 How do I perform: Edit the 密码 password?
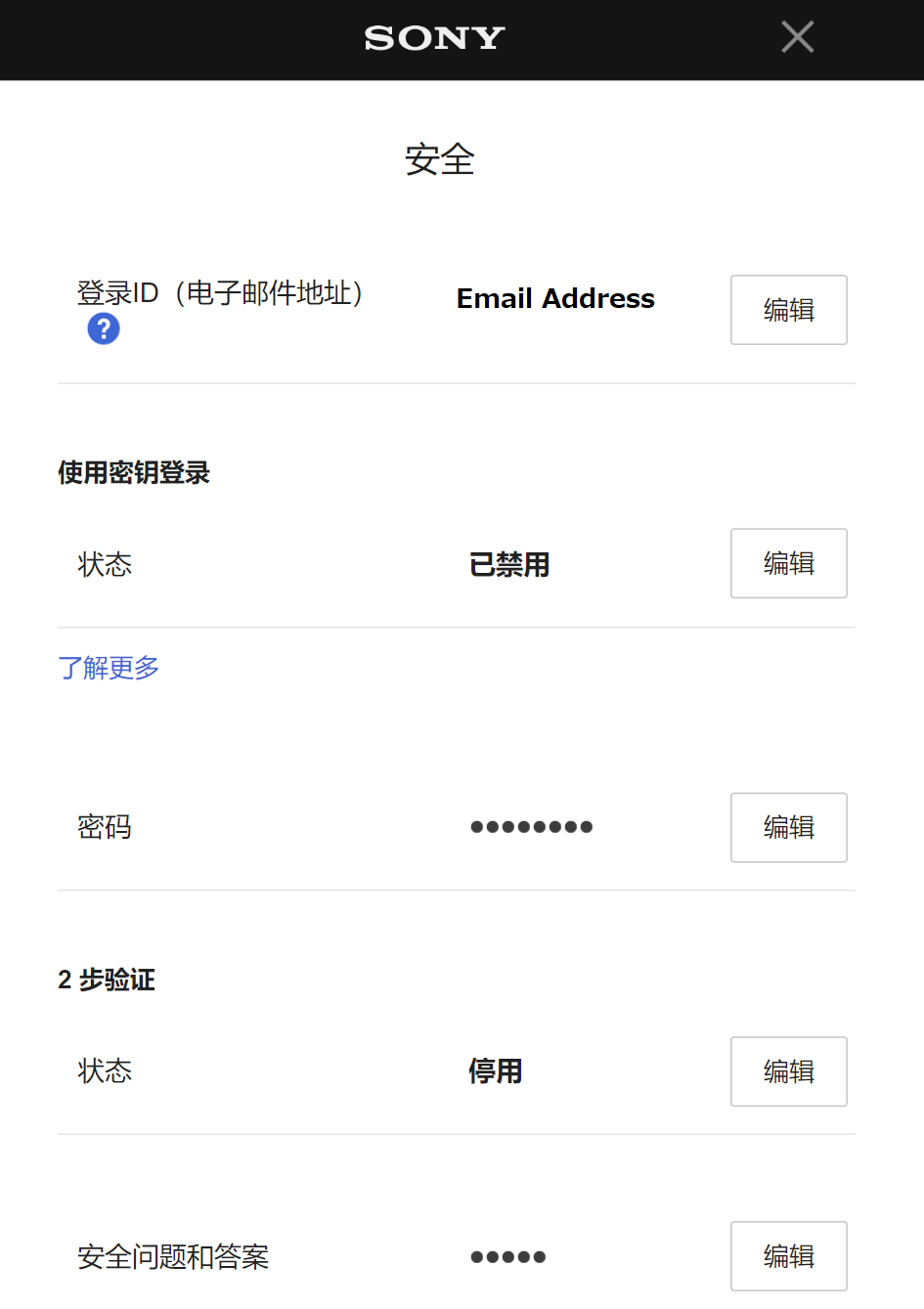[788, 827]
